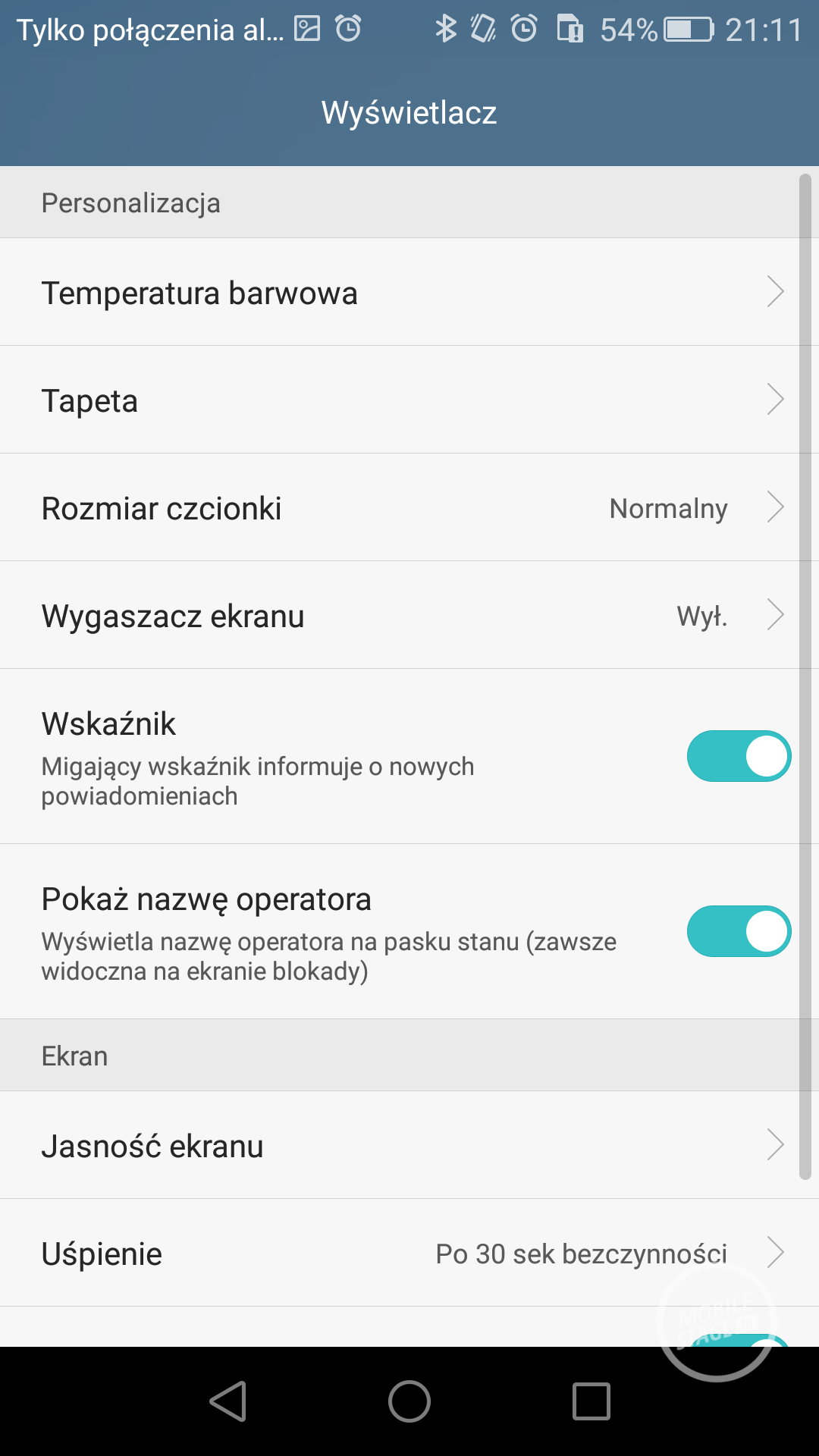Disable Pokaż nazwę operatora switch
The height and width of the screenshot is (1456, 819).
738,931
